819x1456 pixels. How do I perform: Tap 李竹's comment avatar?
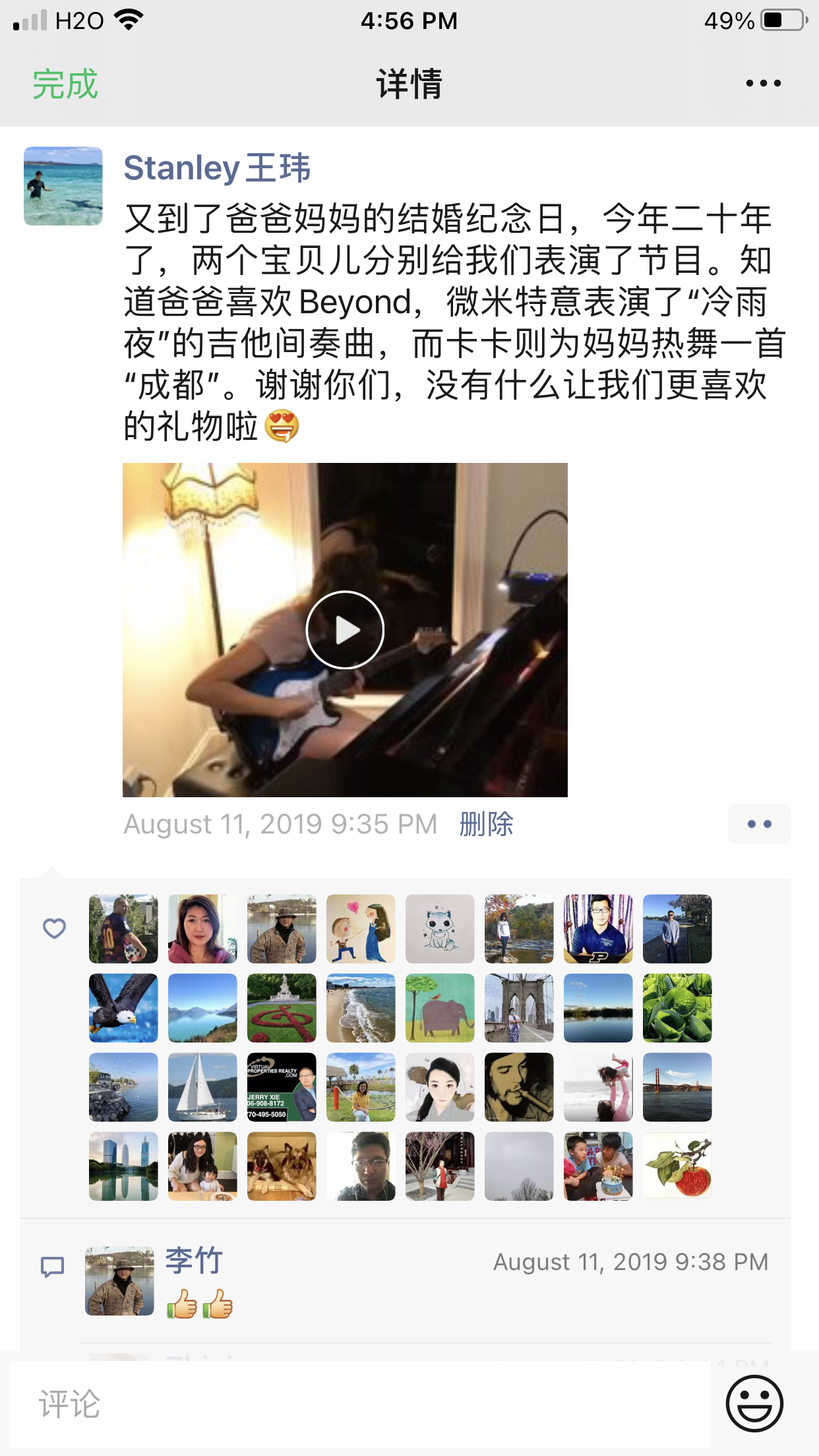pos(119,1281)
